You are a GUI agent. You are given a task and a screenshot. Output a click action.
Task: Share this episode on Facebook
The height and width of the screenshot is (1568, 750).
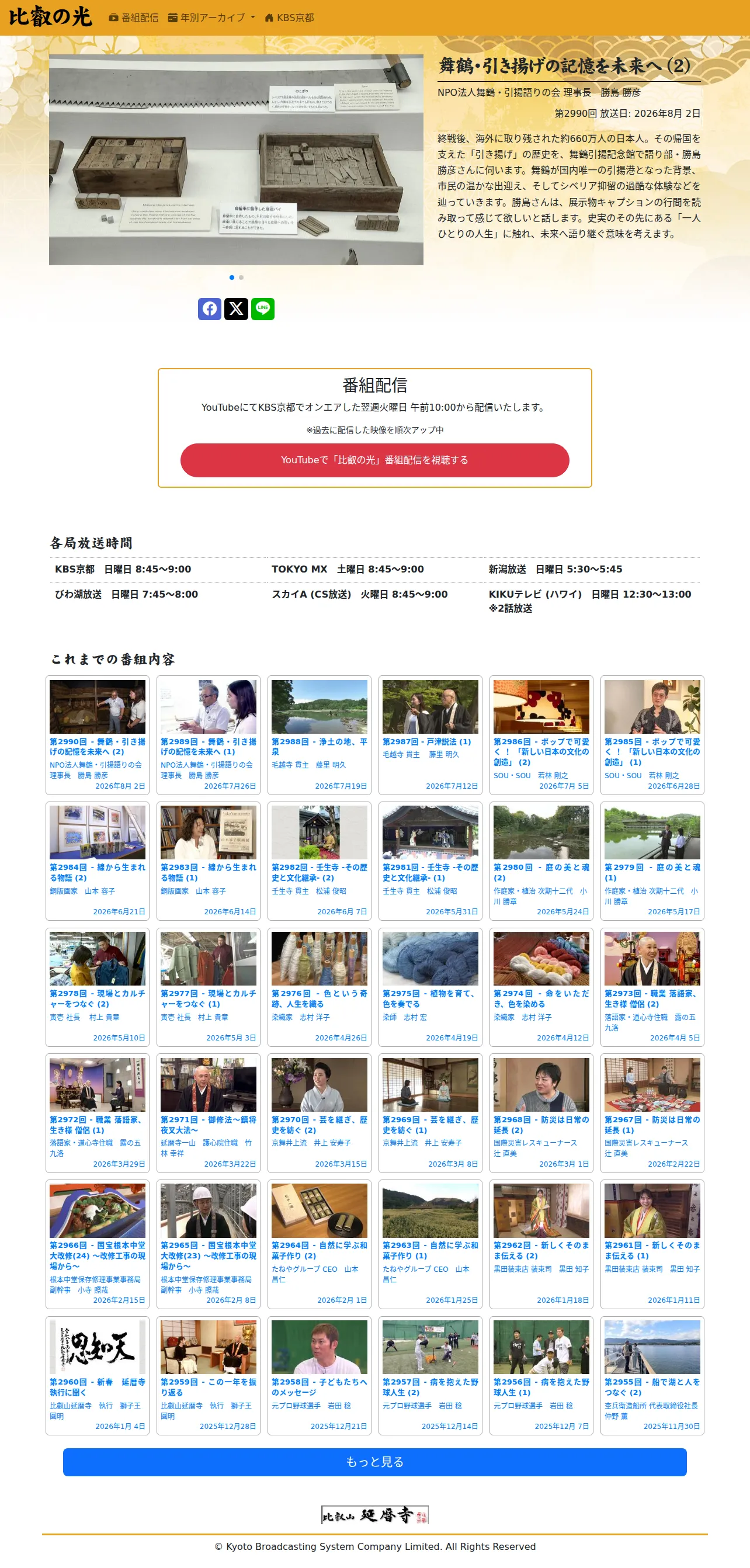click(210, 308)
